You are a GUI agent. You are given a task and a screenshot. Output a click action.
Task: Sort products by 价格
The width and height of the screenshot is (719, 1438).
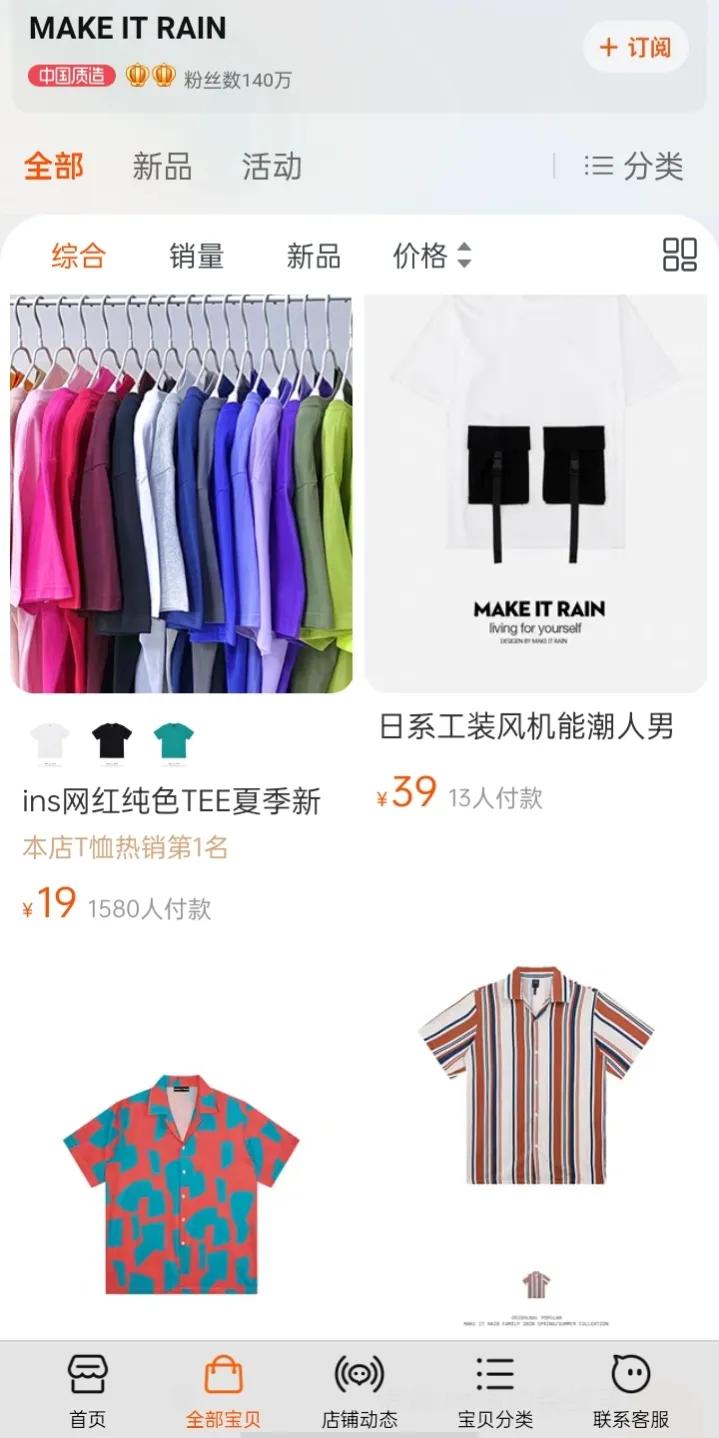tap(431, 256)
